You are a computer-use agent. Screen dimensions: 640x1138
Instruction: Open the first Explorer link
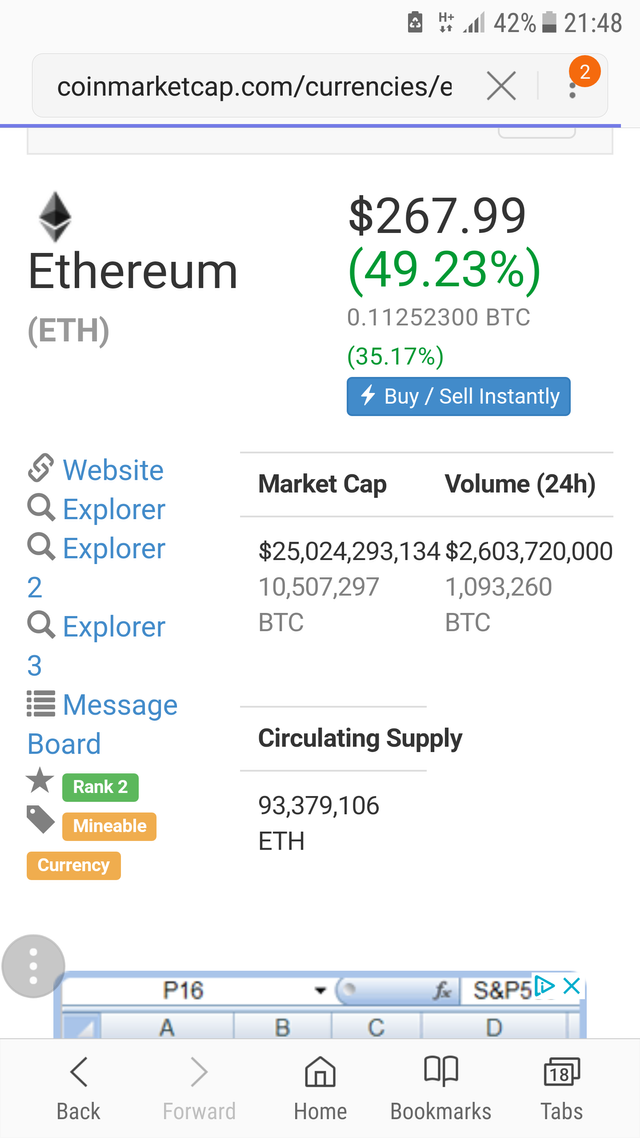(113, 509)
